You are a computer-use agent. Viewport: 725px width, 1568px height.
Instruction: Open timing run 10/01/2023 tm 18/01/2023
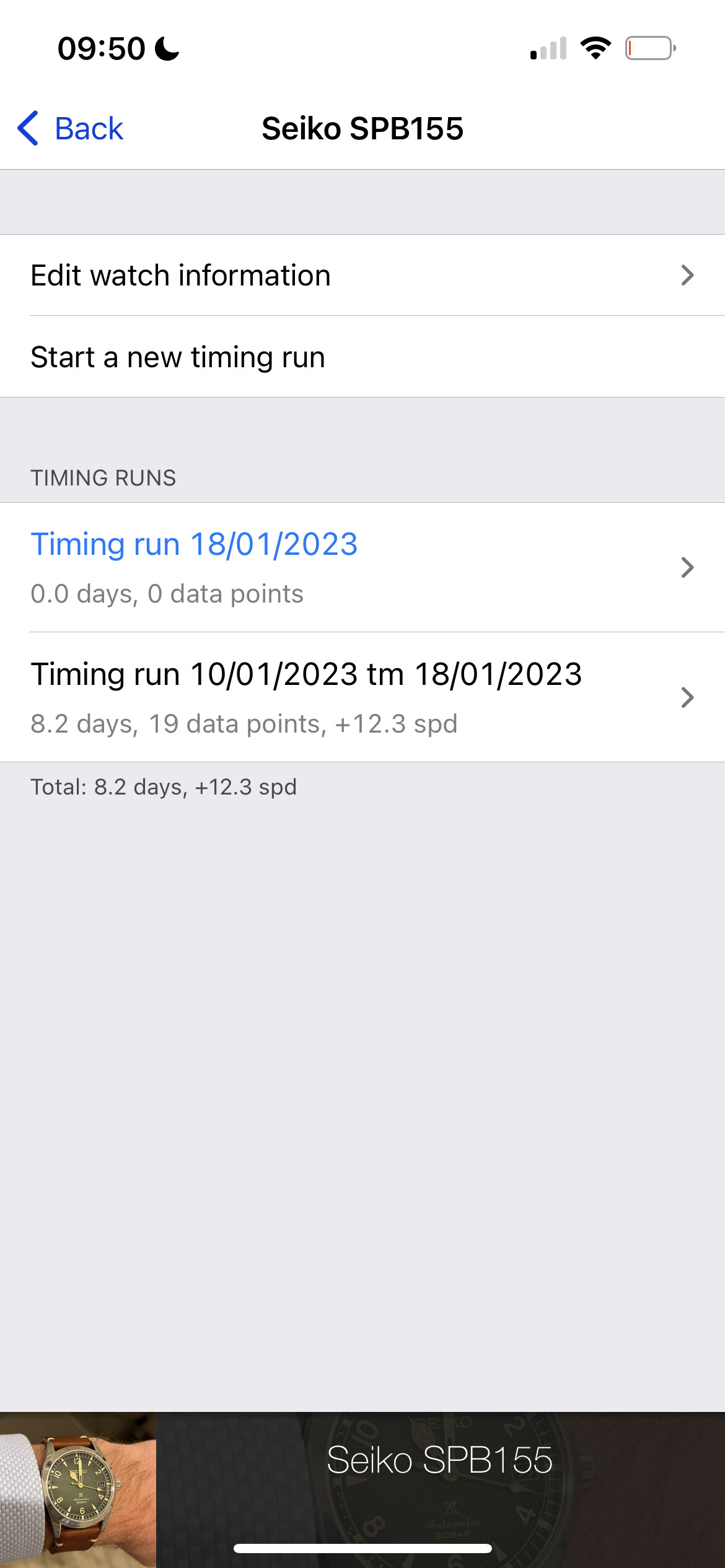[x=362, y=697]
